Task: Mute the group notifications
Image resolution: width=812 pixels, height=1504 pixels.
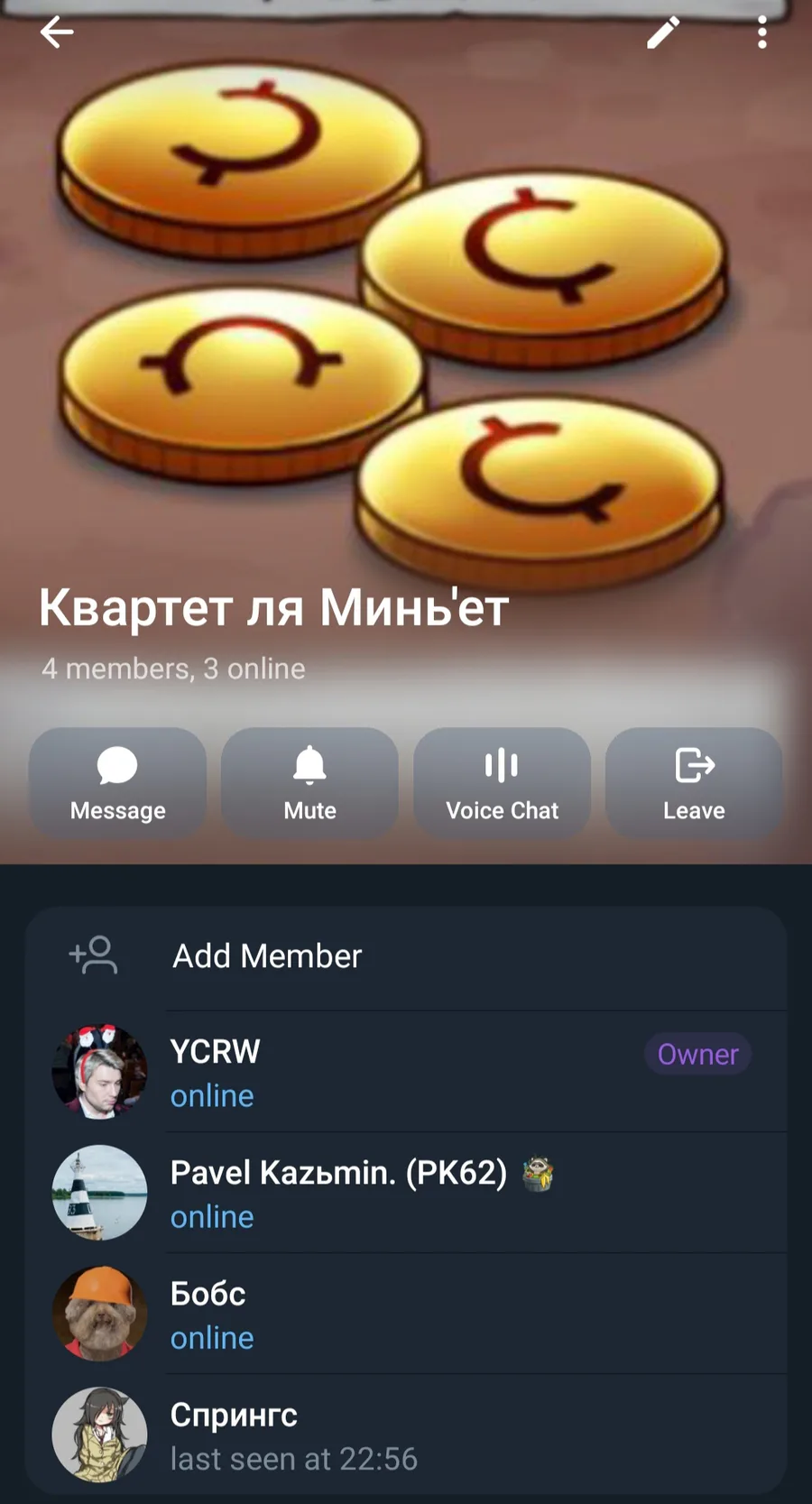Action: point(309,783)
